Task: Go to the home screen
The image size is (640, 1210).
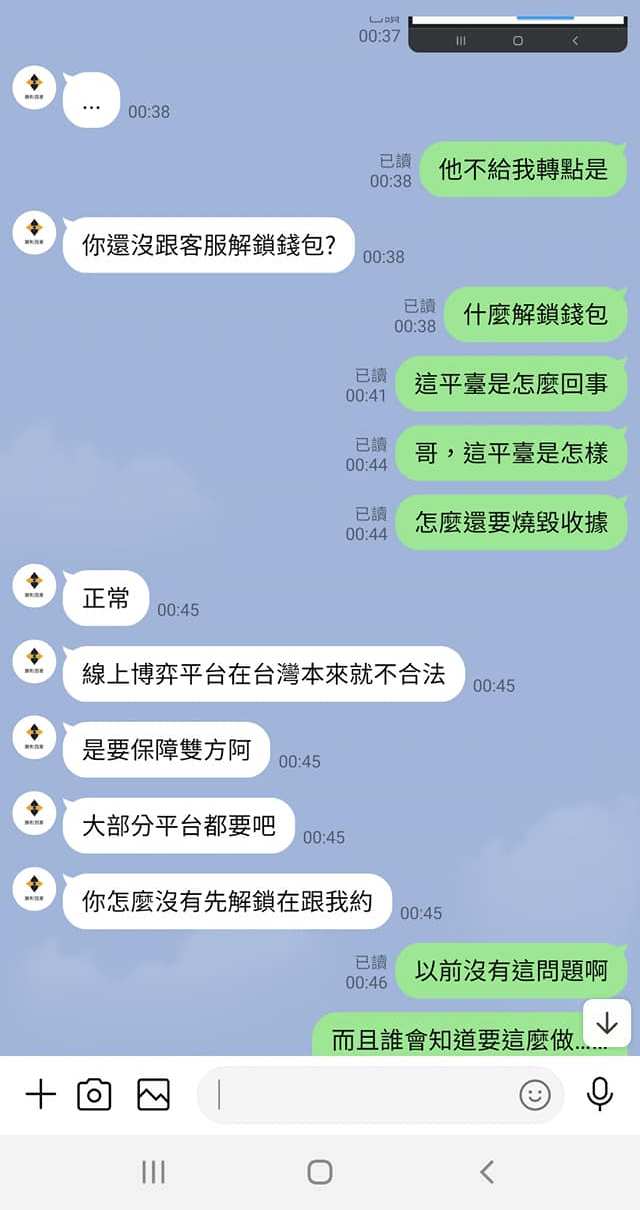Action: point(320,1172)
